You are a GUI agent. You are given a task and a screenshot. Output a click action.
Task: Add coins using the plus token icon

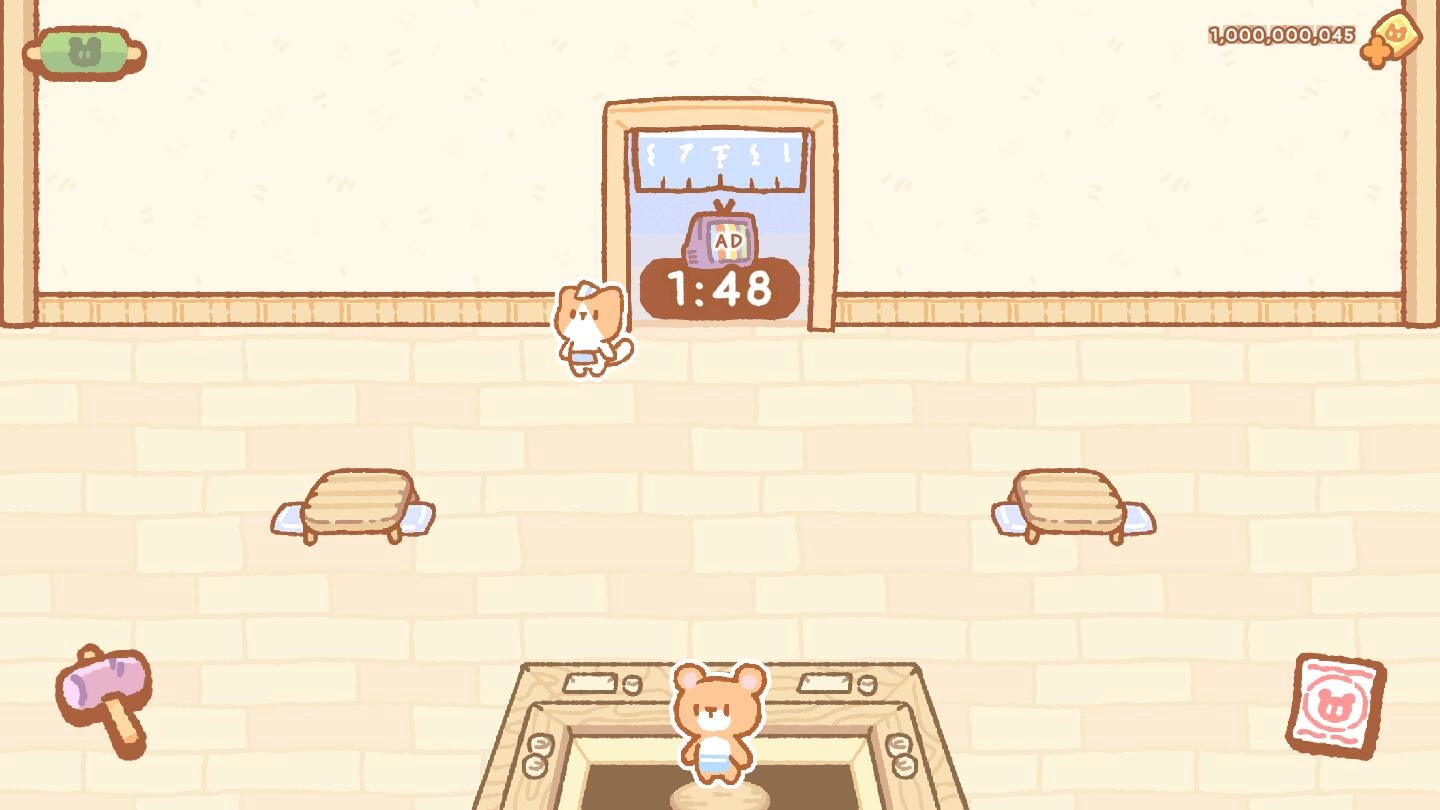[1389, 39]
